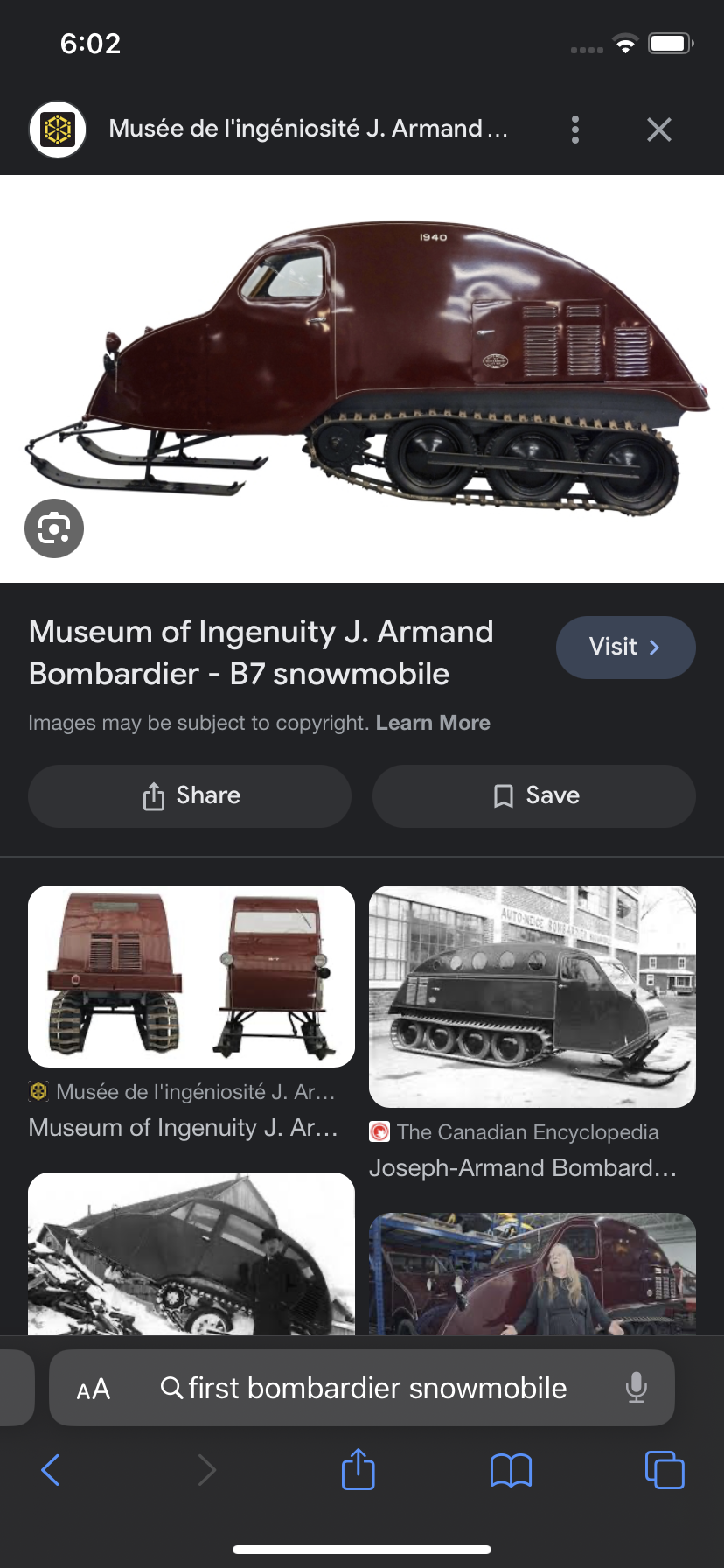724x1568 pixels.
Task: Go back to the previous page
Action: (x=51, y=1470)
